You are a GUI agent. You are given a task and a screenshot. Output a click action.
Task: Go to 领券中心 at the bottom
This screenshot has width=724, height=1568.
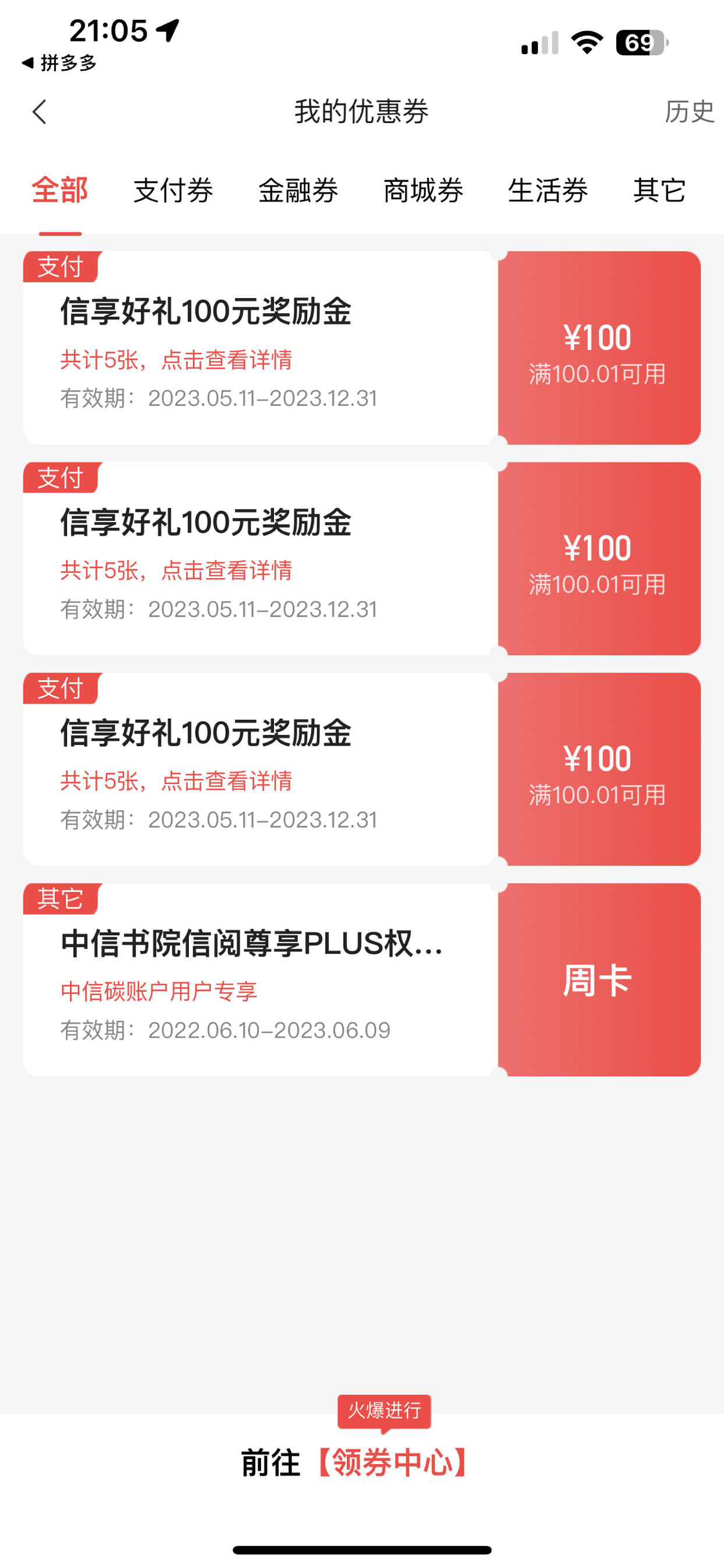click(357, 1462)
